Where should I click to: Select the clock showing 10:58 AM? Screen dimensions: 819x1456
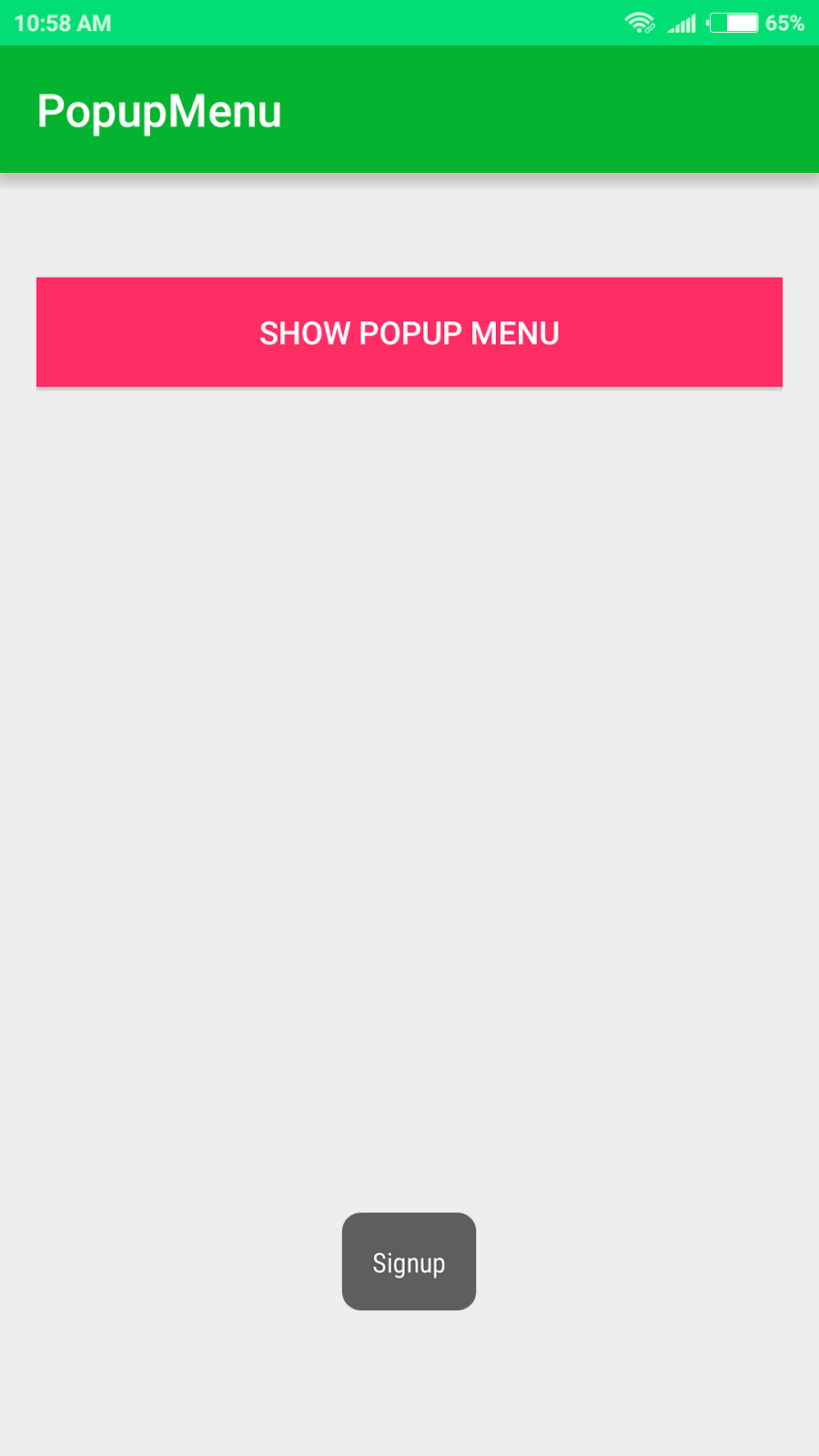62,23
